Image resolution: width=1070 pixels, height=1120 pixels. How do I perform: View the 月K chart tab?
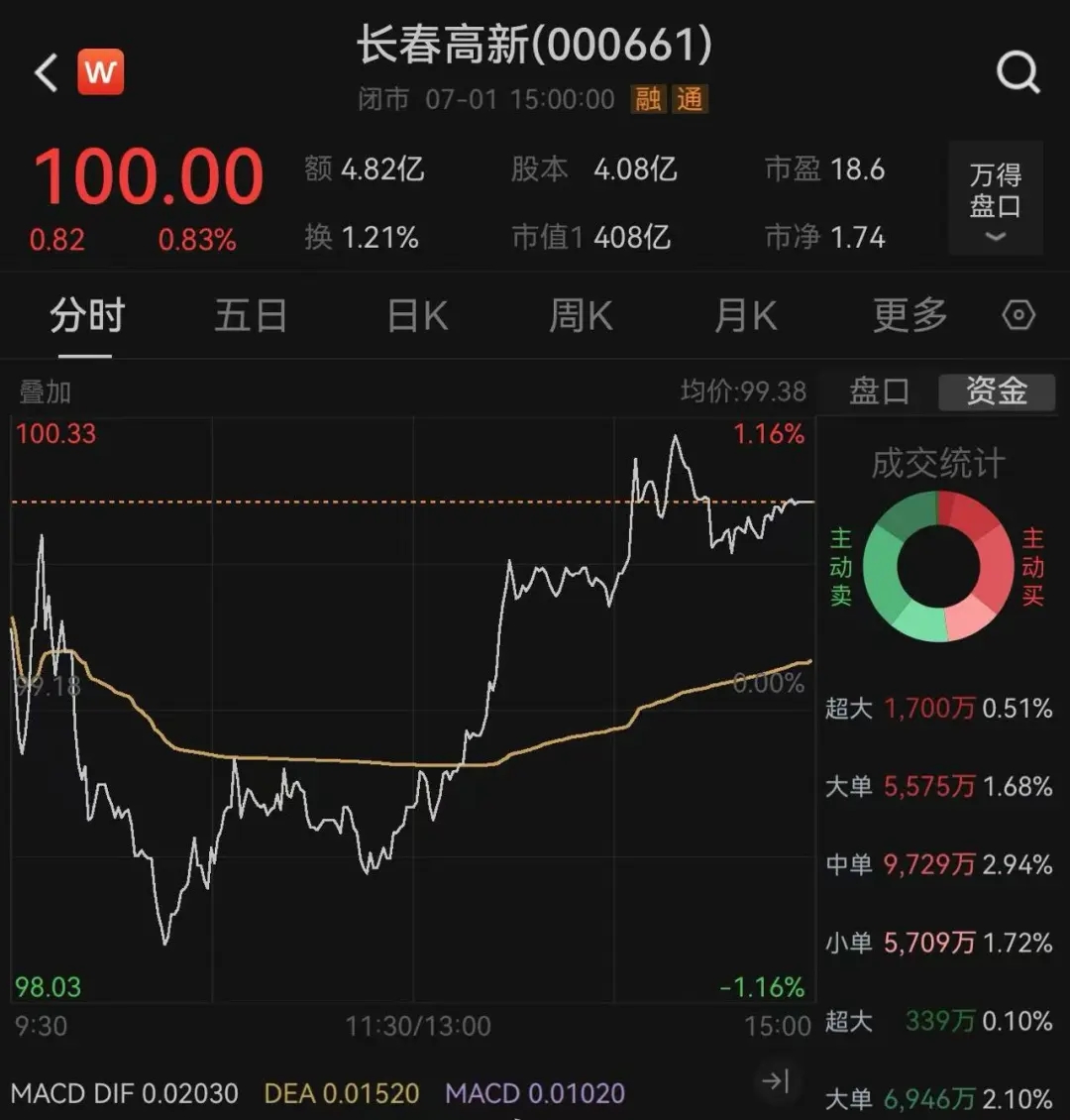tap(746, 317)
